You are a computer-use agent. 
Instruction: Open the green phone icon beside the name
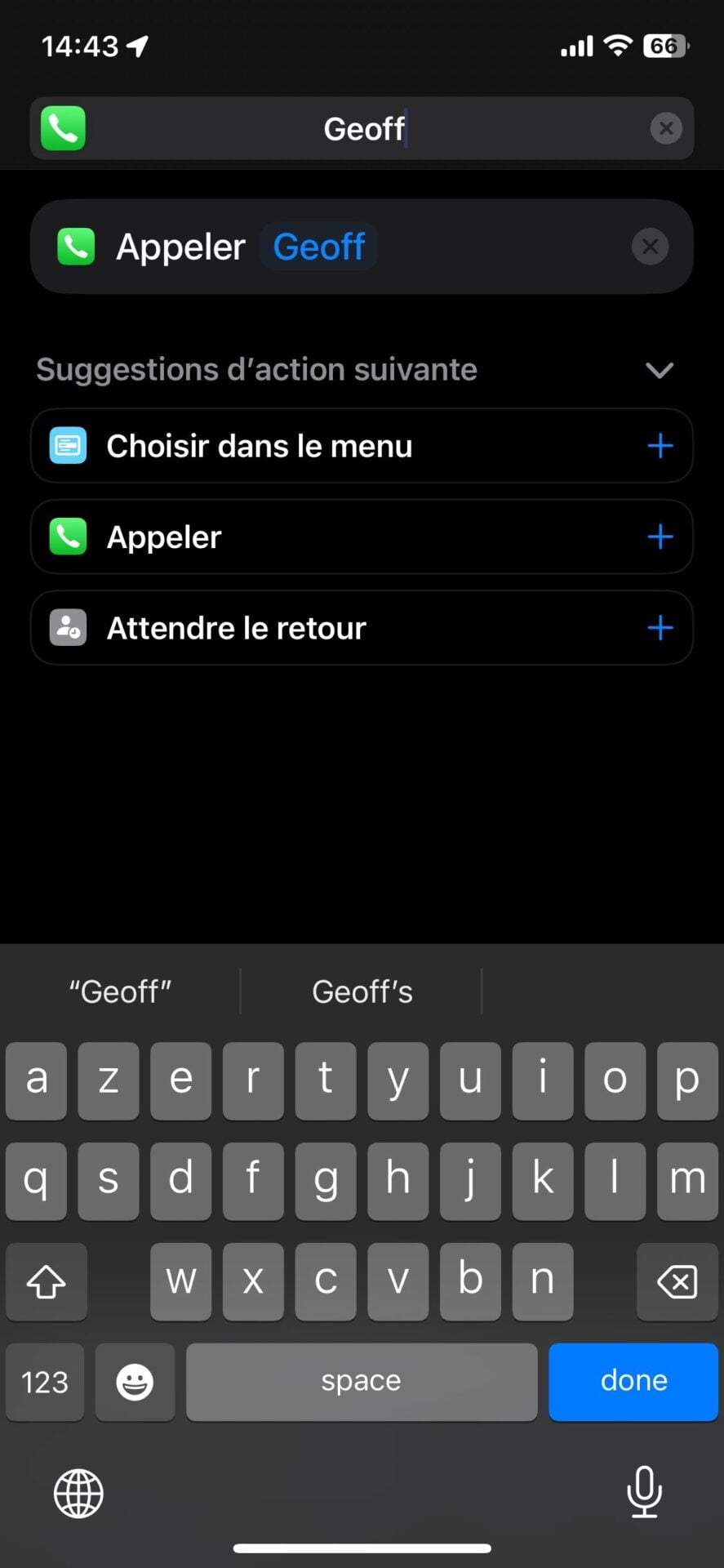tap(63, 128)
